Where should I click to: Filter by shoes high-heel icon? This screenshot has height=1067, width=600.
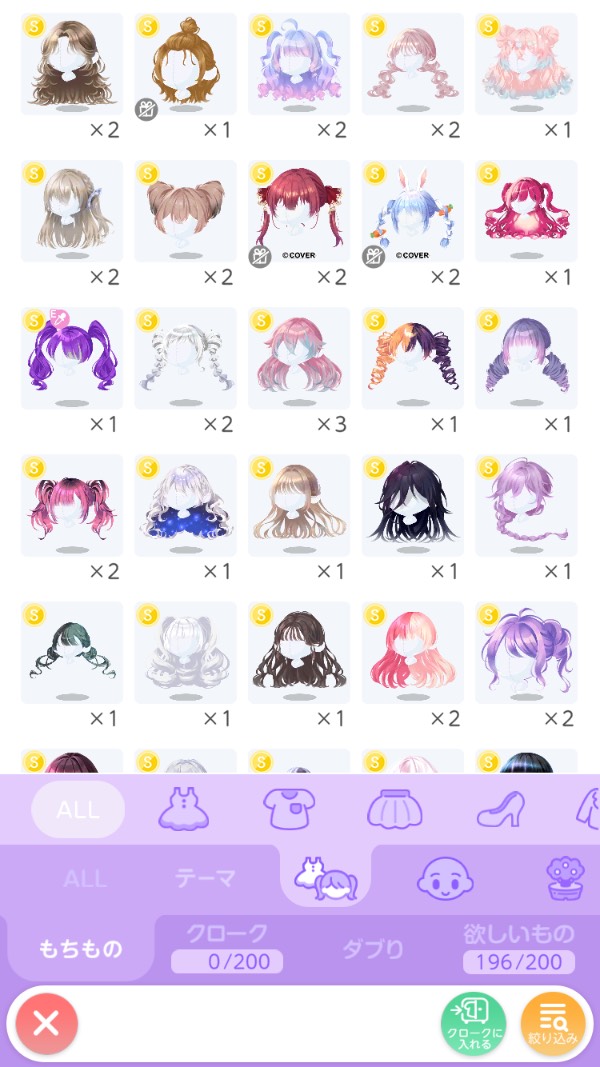click(501, 809)
